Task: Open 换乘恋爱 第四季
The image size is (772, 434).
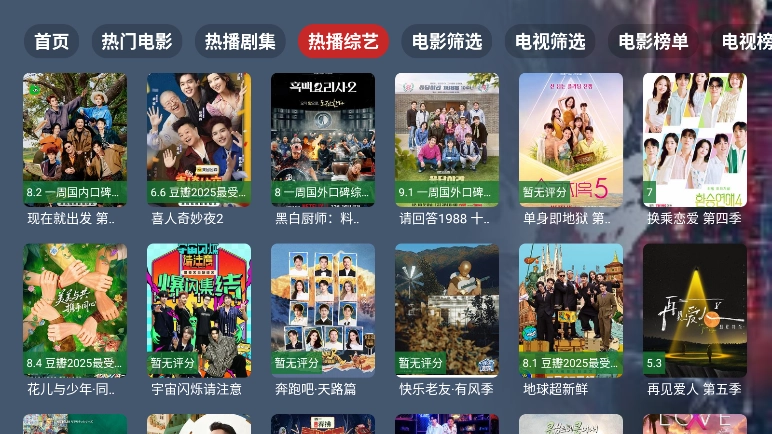Action: click(x=695, y=139)
